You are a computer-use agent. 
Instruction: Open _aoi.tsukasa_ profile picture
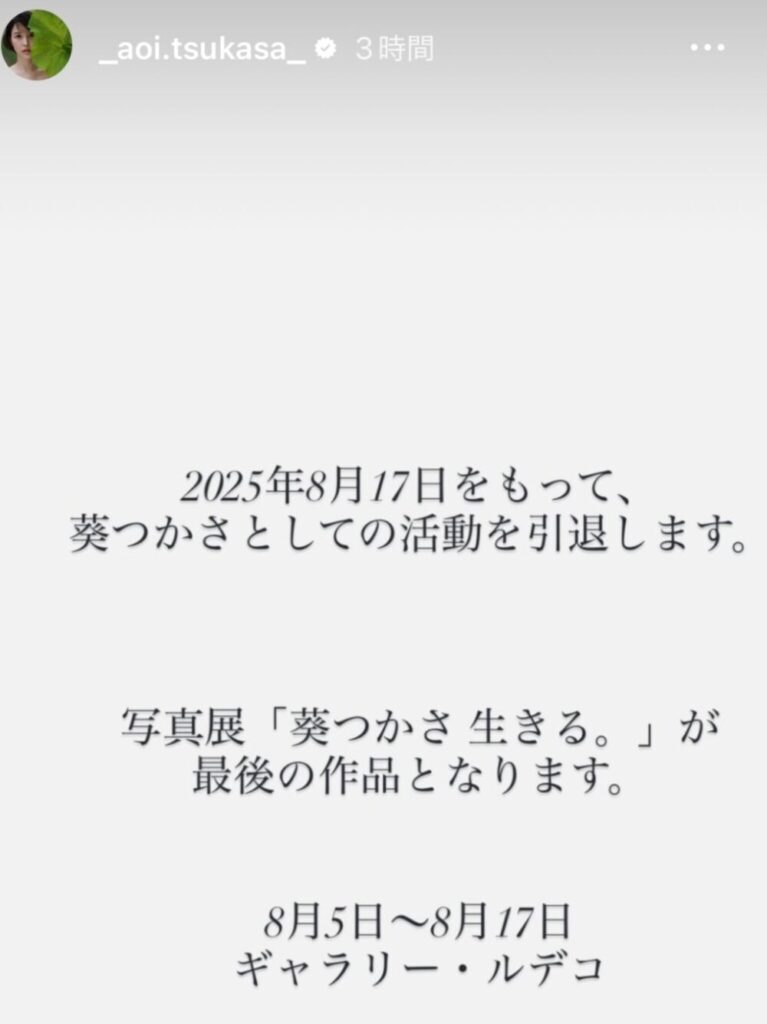tap(37, 45)
